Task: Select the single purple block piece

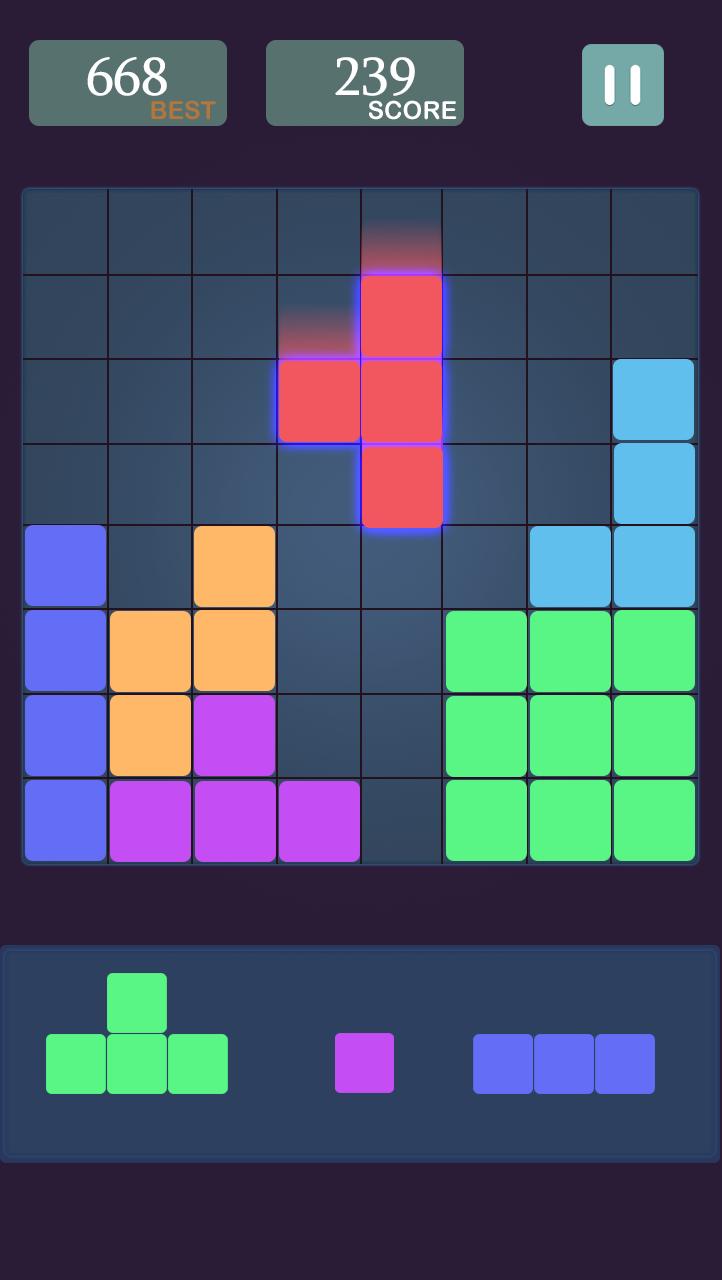Action: 364,1063
